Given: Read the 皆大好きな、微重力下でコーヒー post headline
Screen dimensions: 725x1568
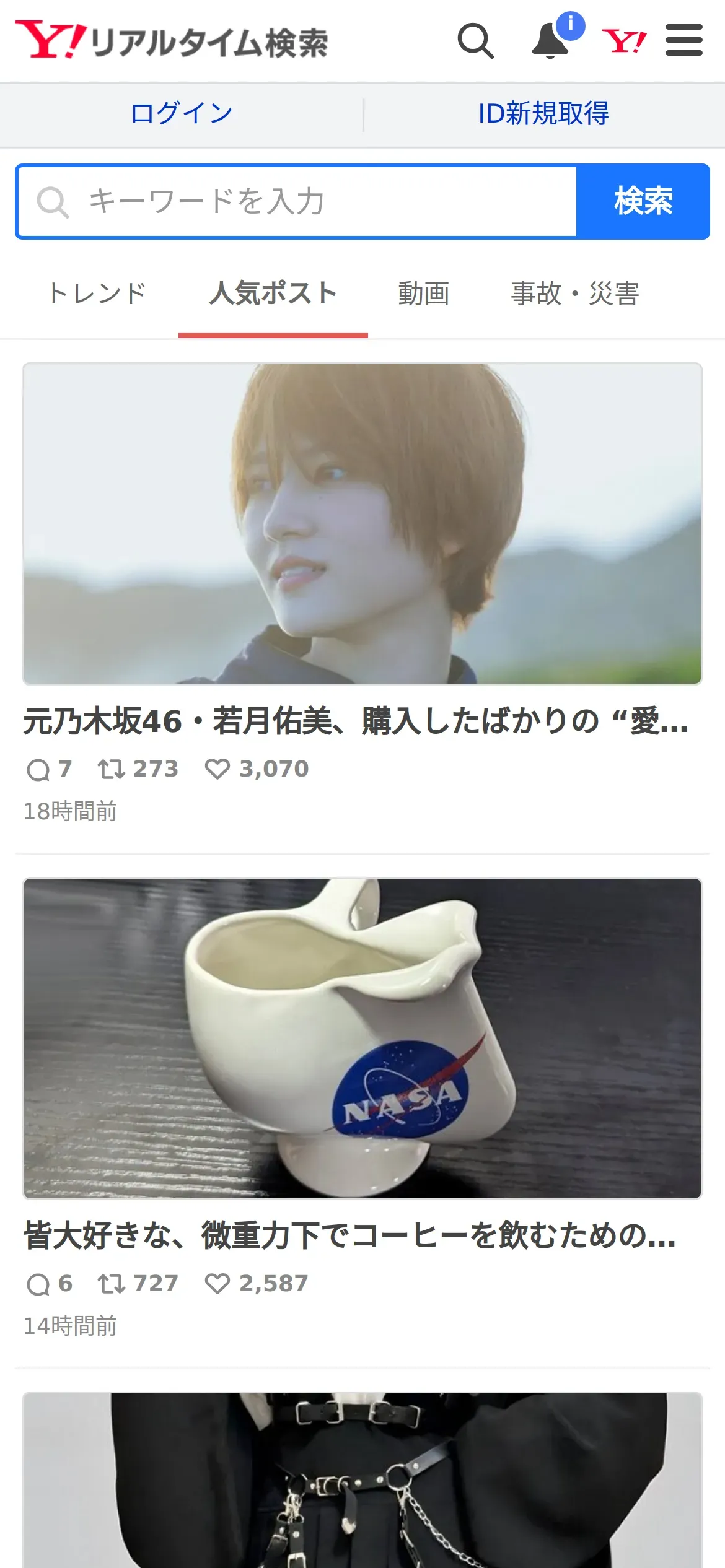Looking at the screenshot, I should tap(350, 1235).
